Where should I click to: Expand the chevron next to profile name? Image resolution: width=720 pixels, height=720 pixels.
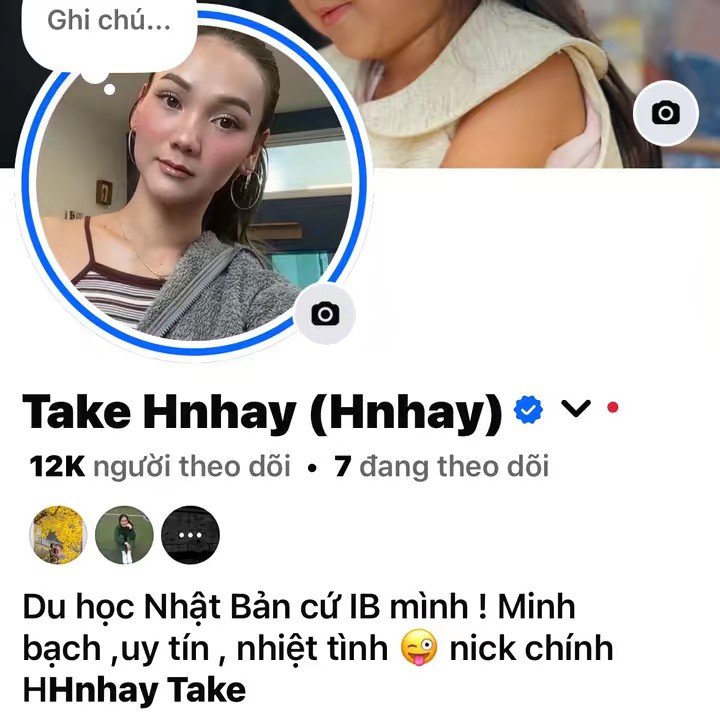576,409
